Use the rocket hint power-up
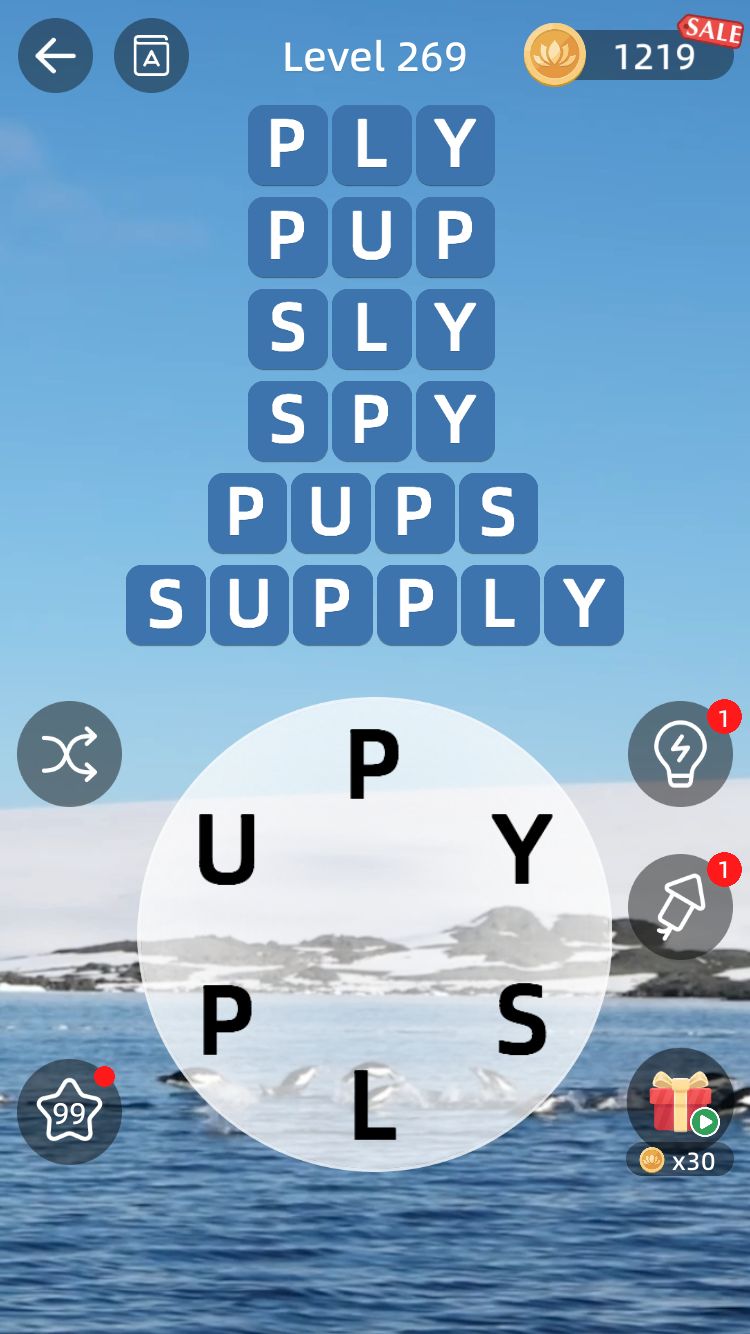The image size is (750, 1334). [680, 906]
